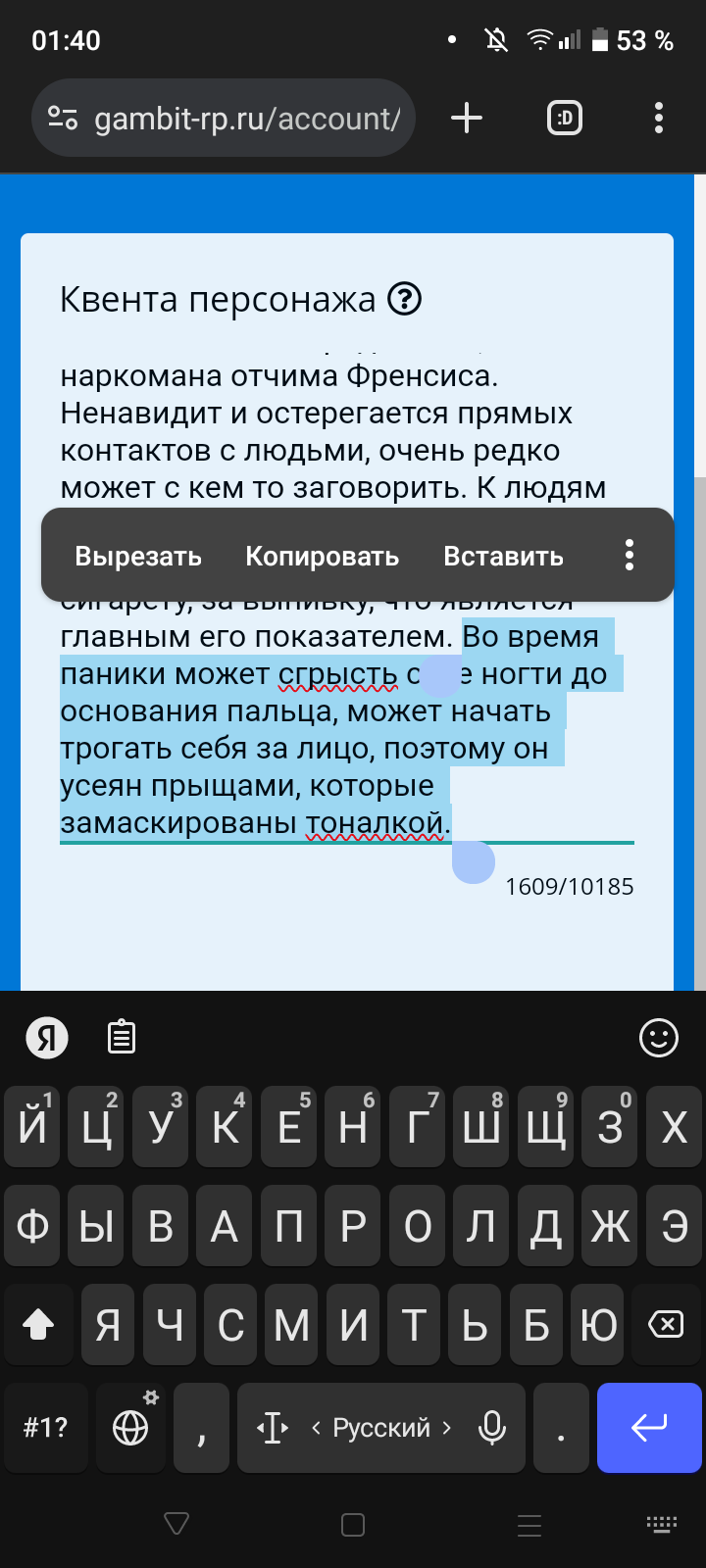Open the help icon beside Квента персонажа
706x1568 pixels.
405,298
